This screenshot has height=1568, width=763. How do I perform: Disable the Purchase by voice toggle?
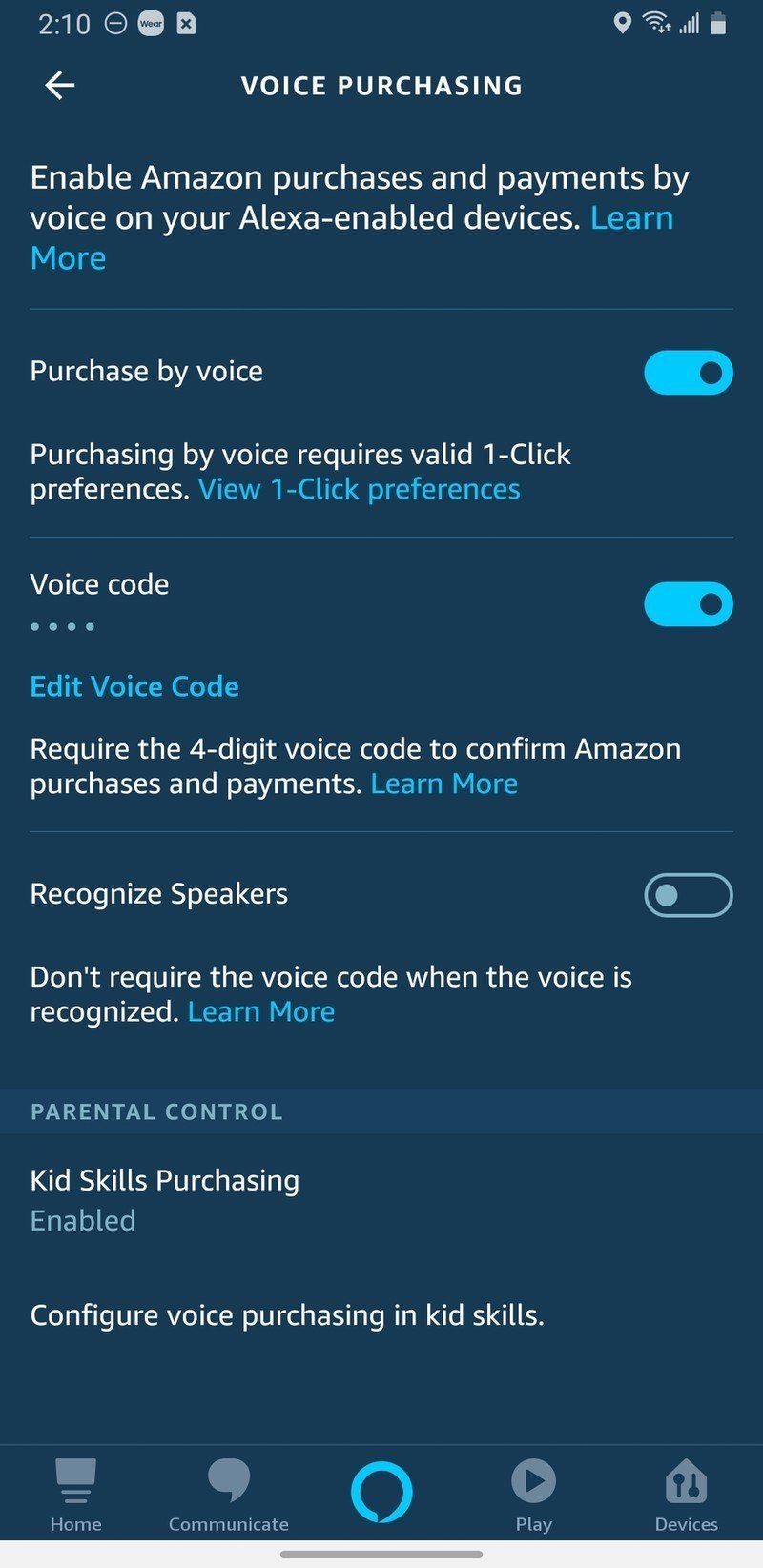(688, 373)
